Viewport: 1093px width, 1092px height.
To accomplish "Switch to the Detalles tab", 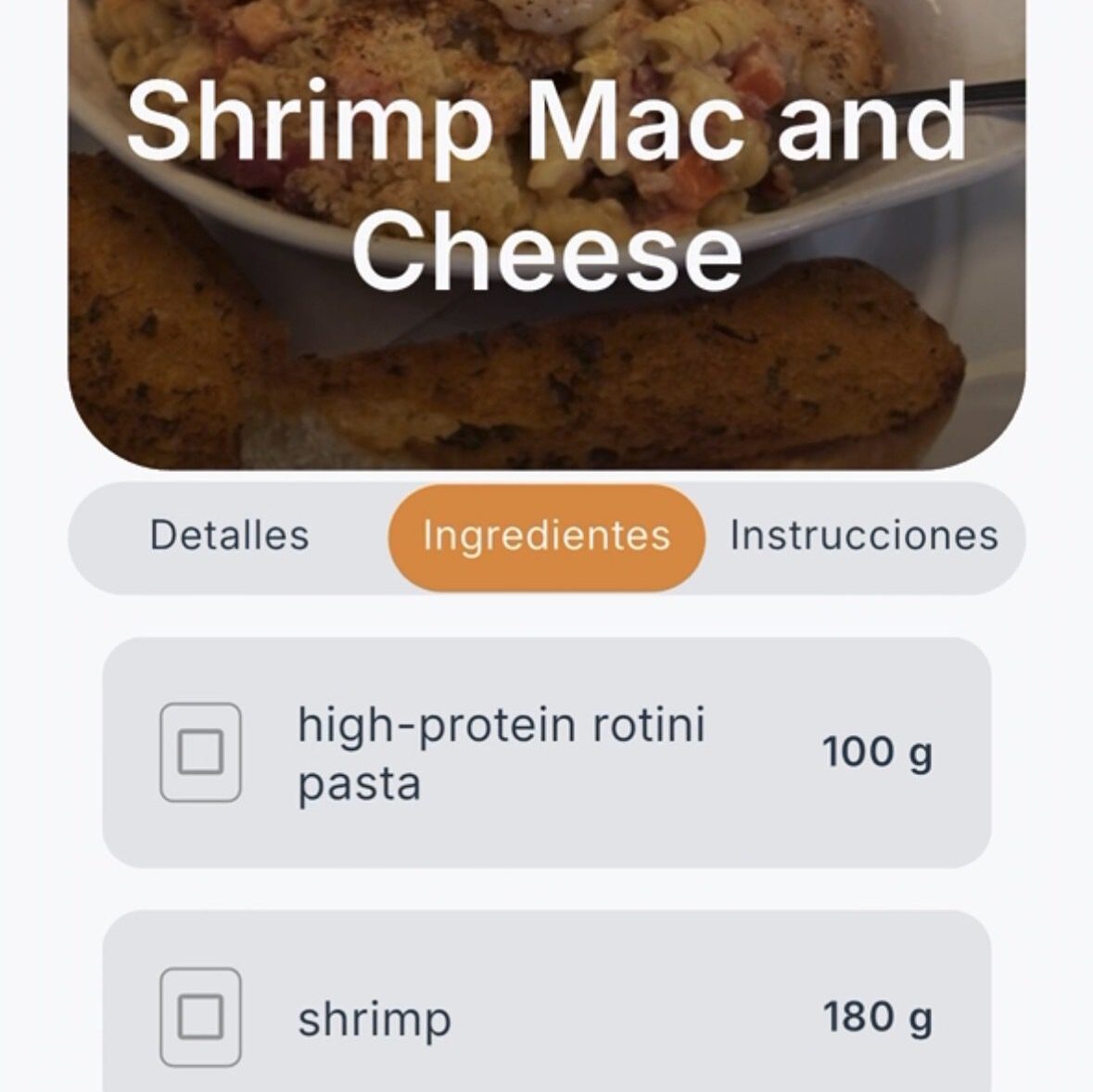I will tap(229, 536).
